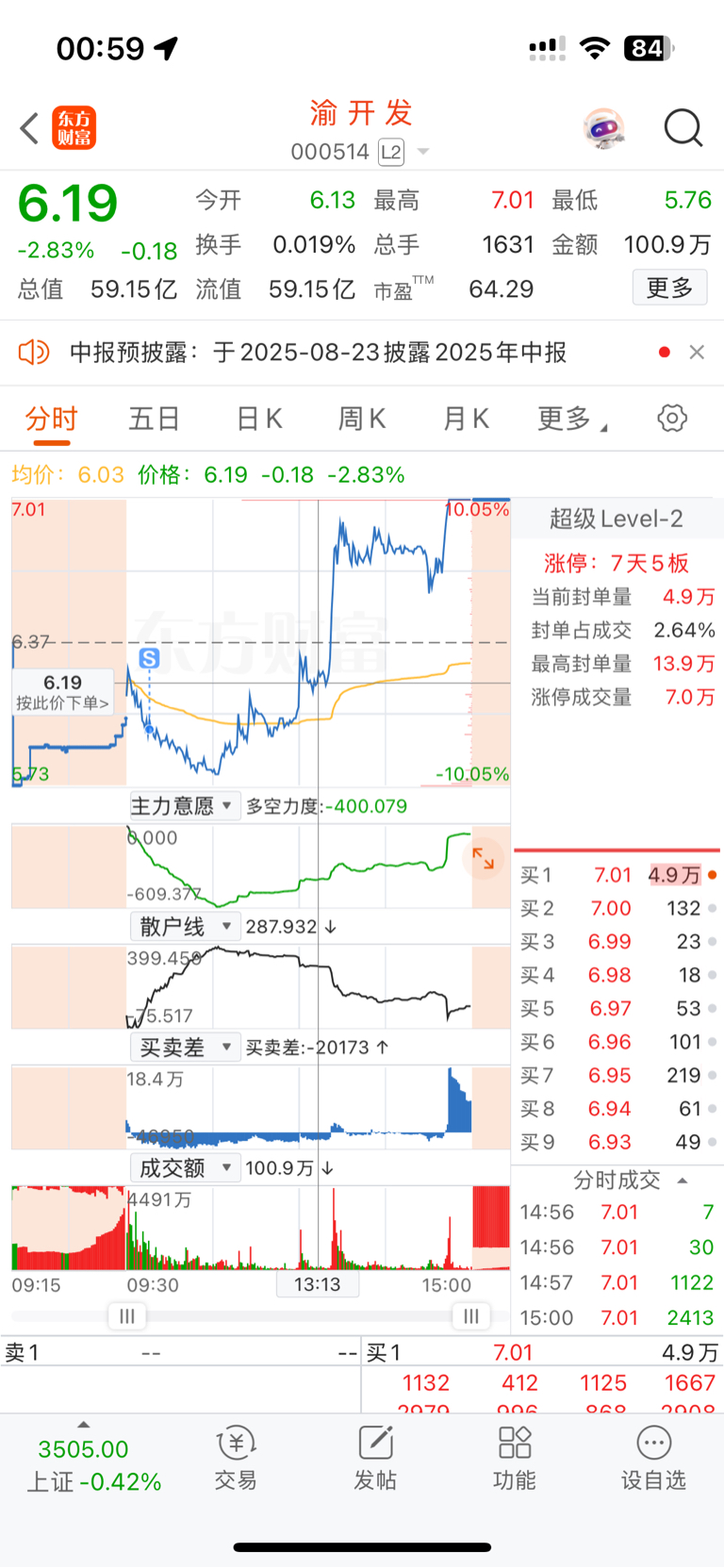Add stock via 设自选

coord(653,1458)
